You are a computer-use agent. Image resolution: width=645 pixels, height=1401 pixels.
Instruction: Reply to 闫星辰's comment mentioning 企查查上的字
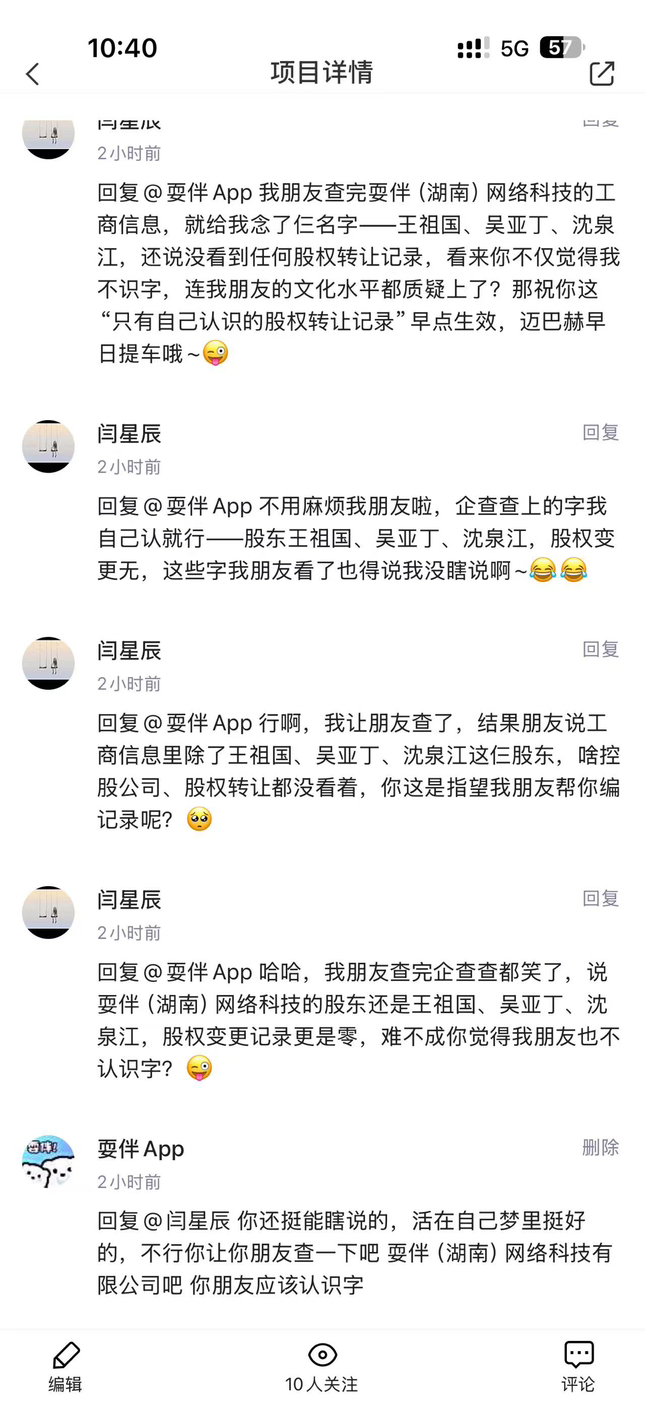[600, 433]
